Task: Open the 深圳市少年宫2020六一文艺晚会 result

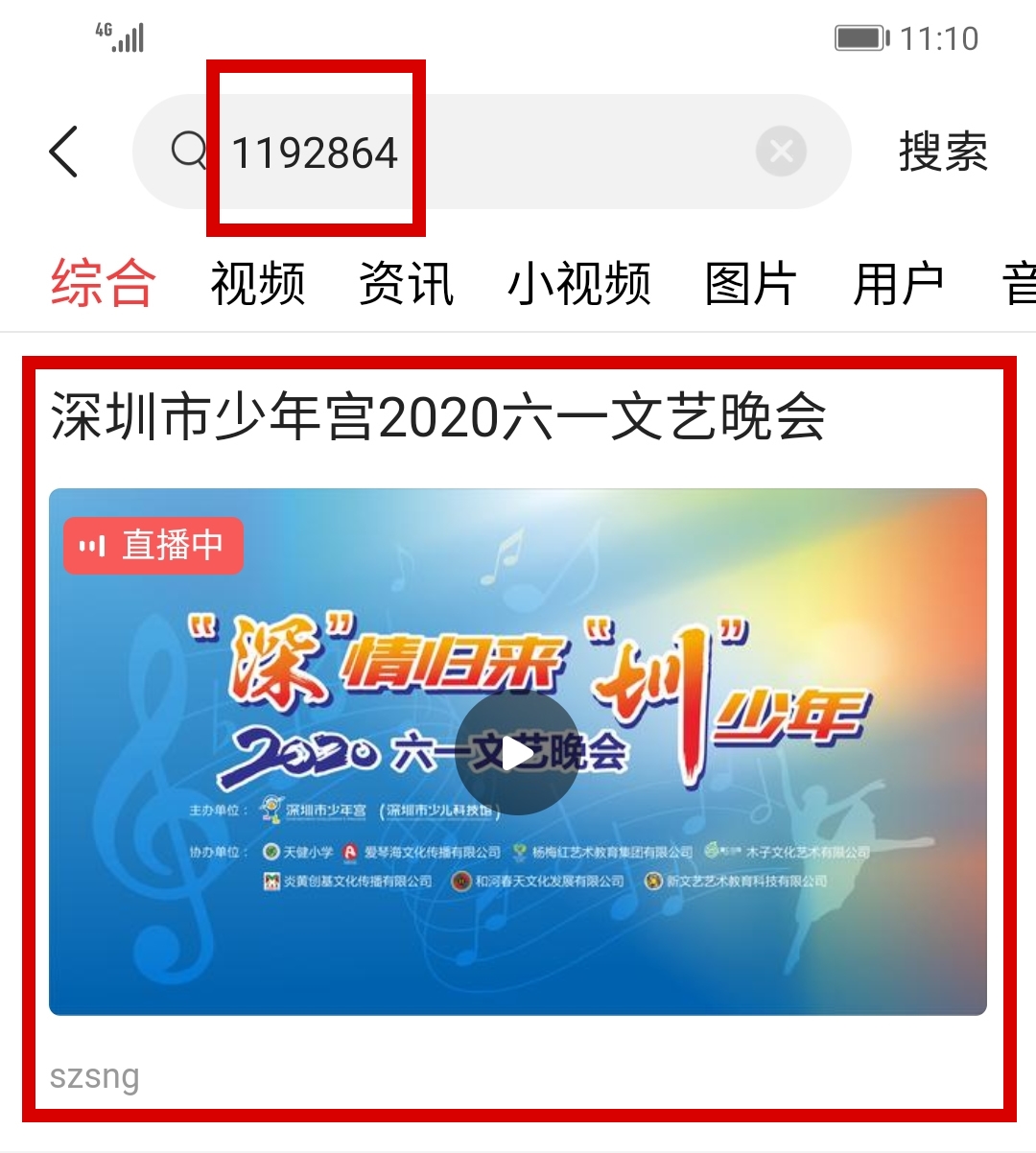Action: 437,417
